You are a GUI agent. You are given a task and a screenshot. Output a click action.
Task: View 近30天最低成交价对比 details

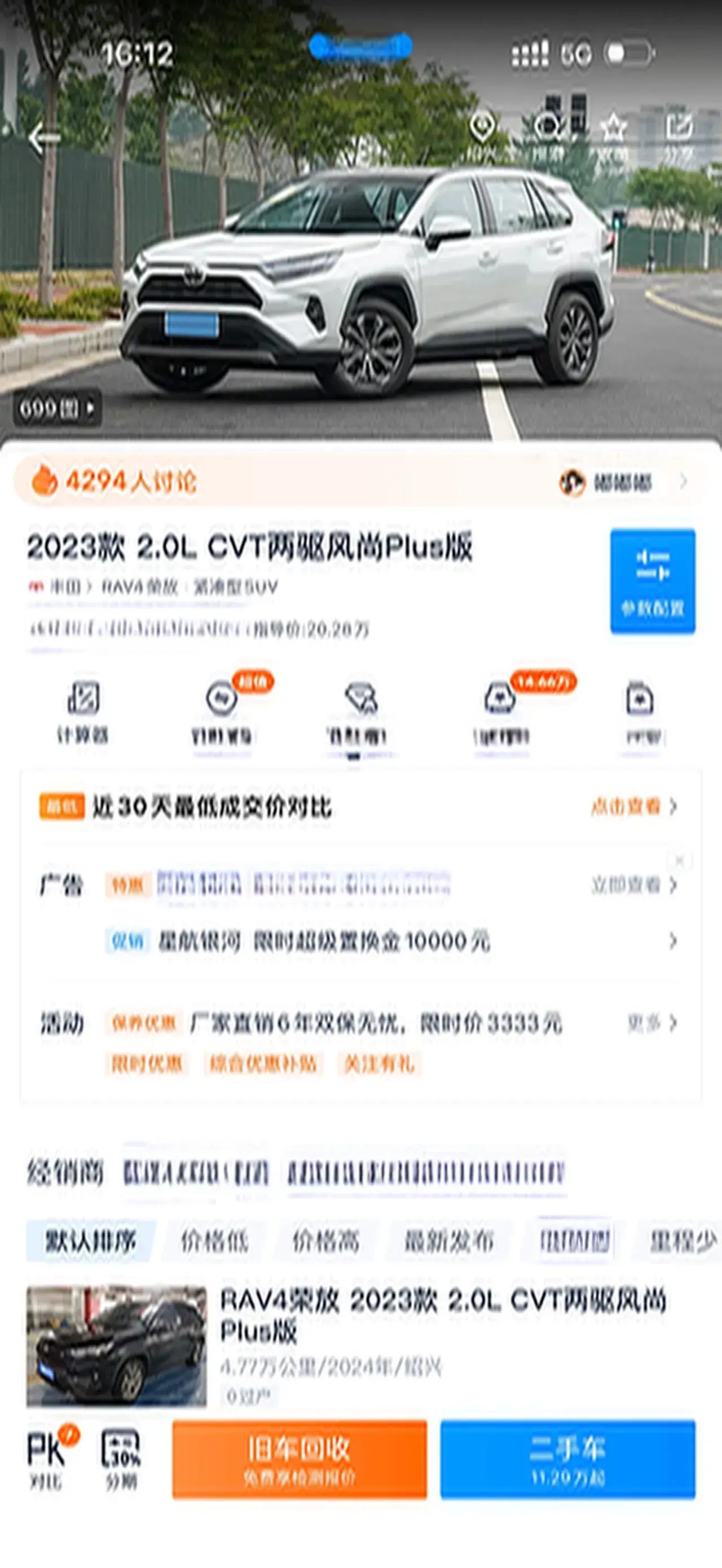point(633,807)
